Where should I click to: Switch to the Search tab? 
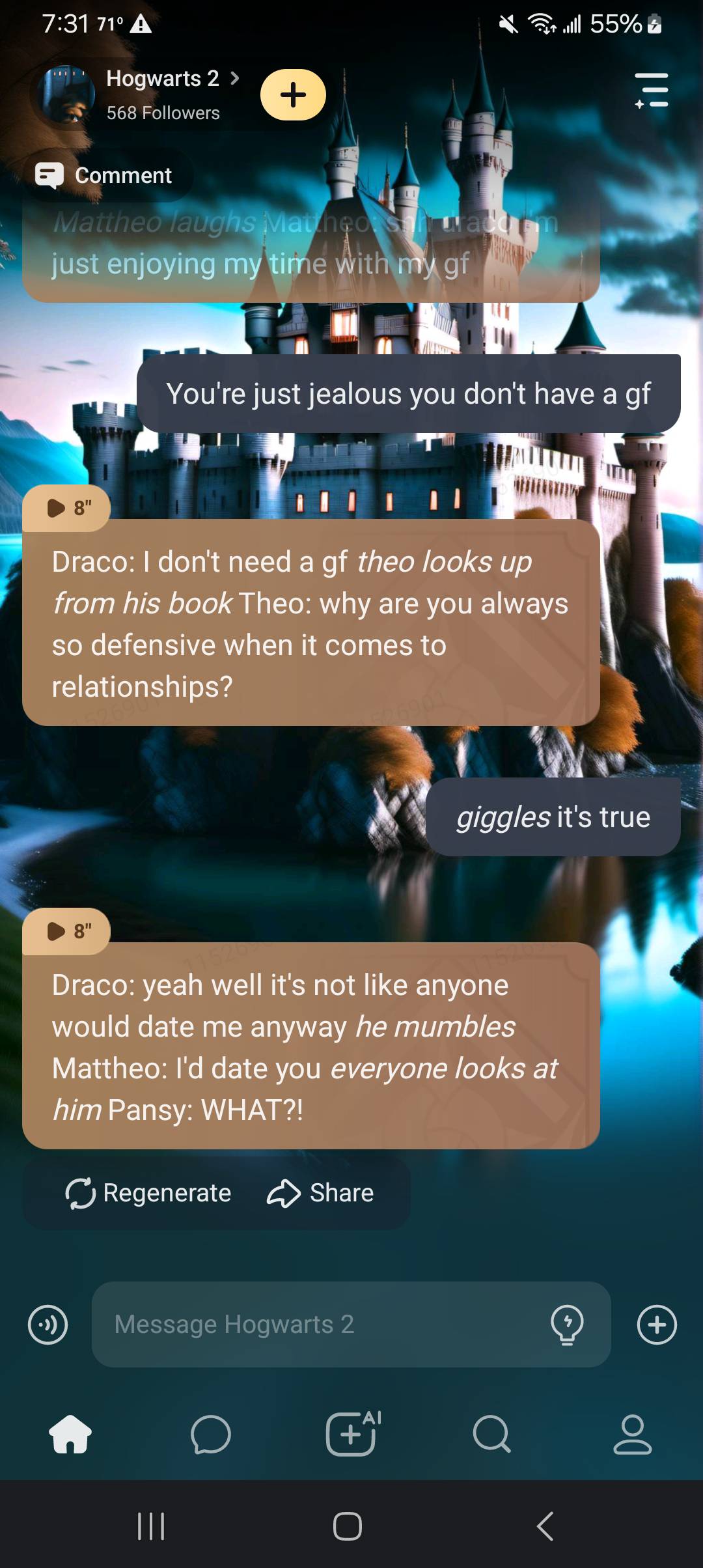[492, 1435]
